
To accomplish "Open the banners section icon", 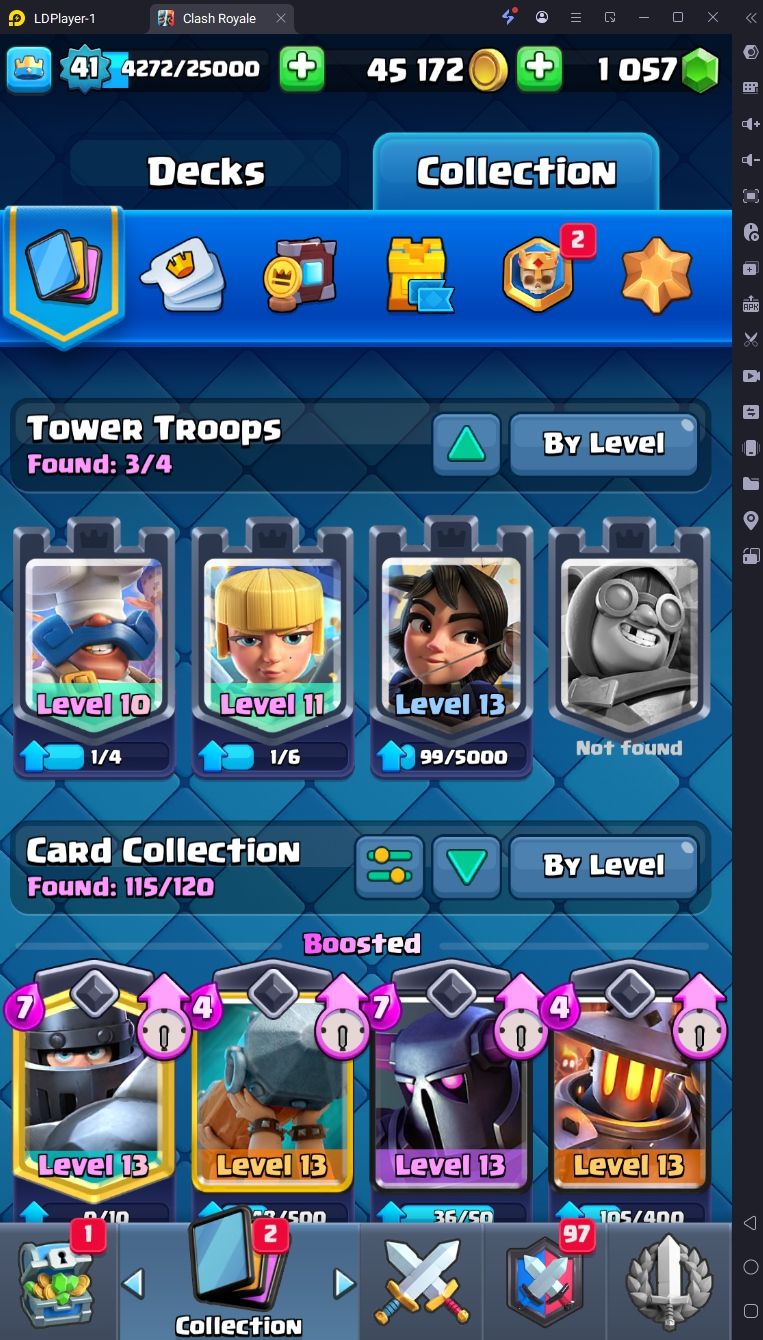I will click(x=299, y=274).
